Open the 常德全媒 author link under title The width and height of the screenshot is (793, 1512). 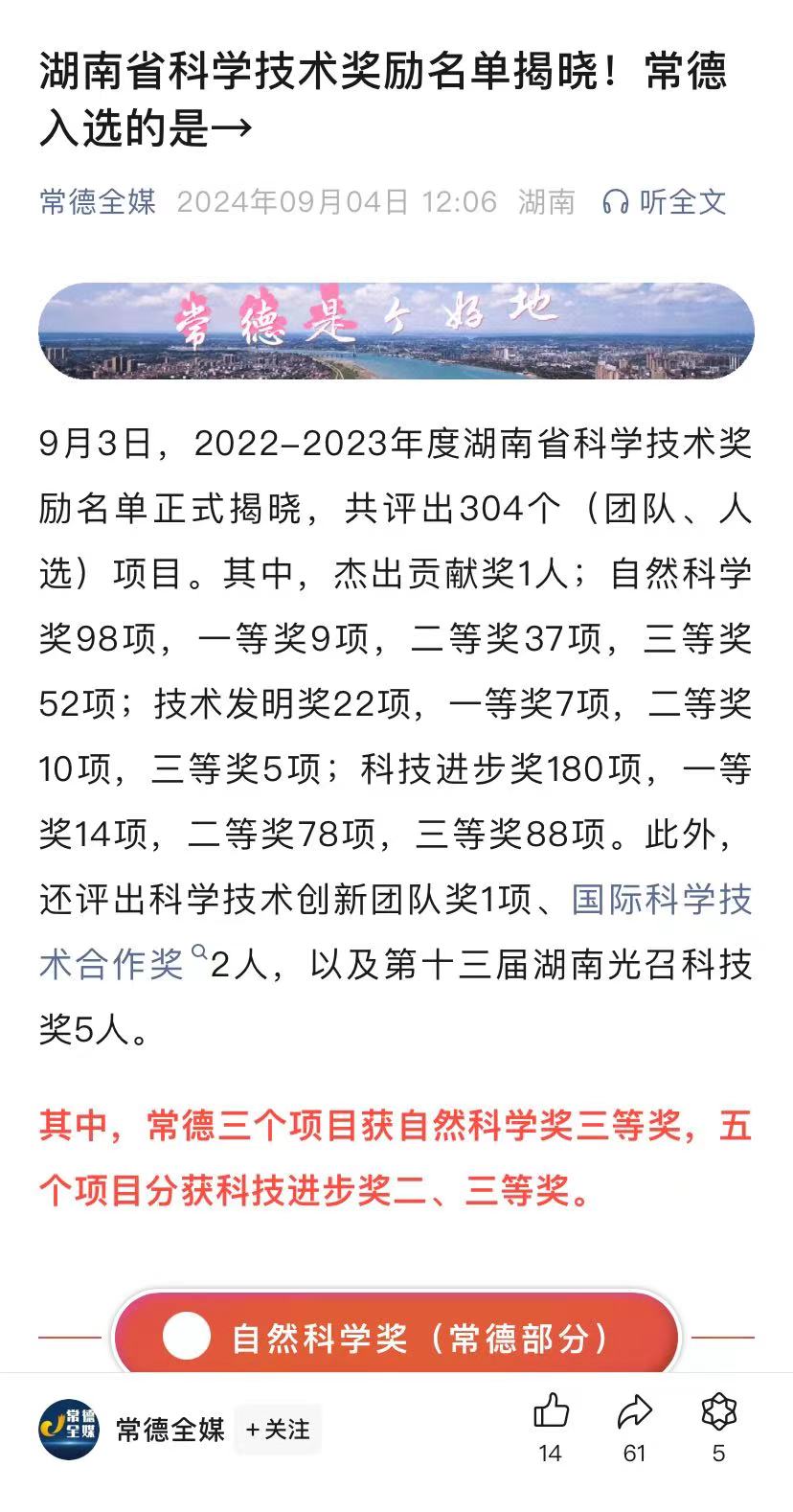(x=97, y=201)
